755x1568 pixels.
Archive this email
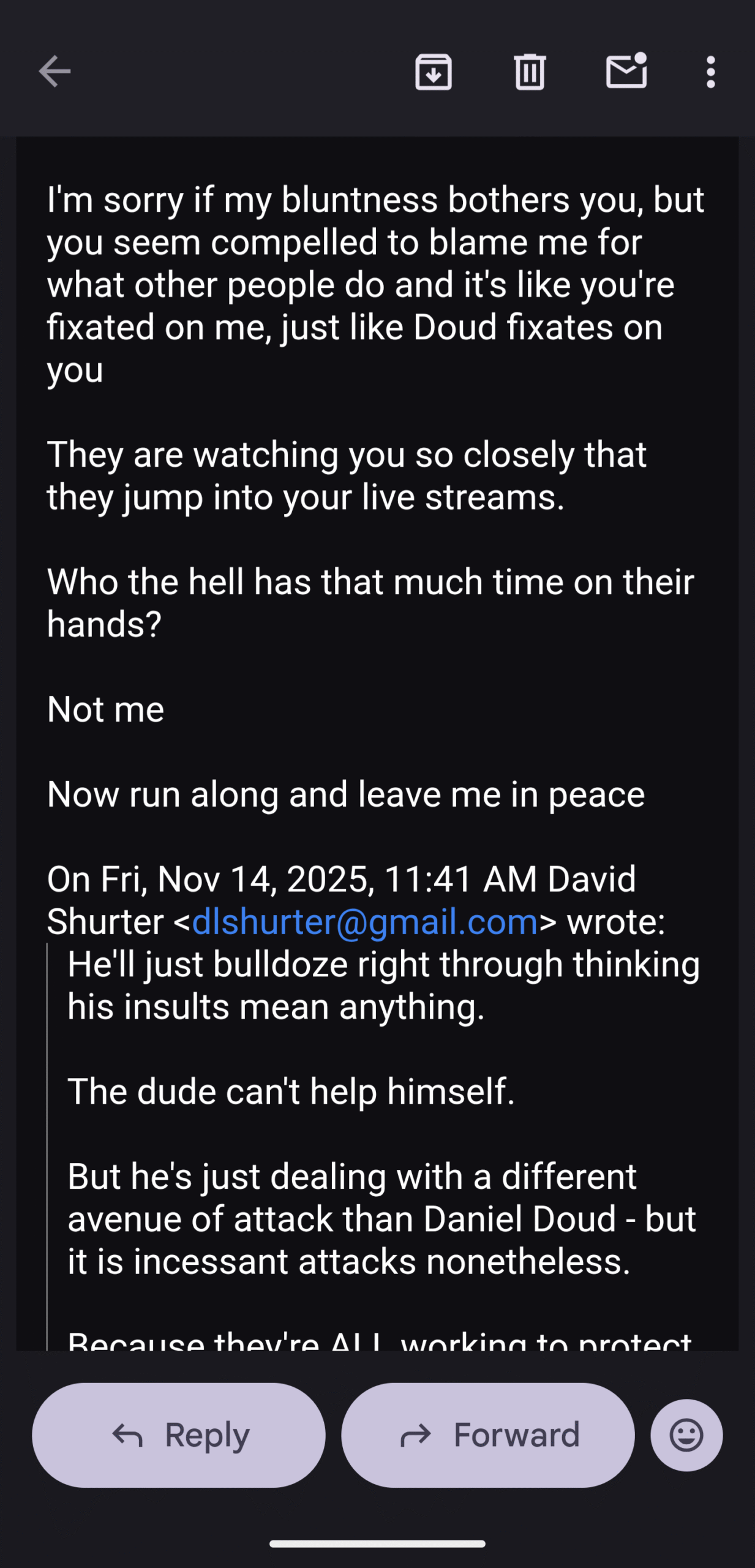tap(434, 72)
